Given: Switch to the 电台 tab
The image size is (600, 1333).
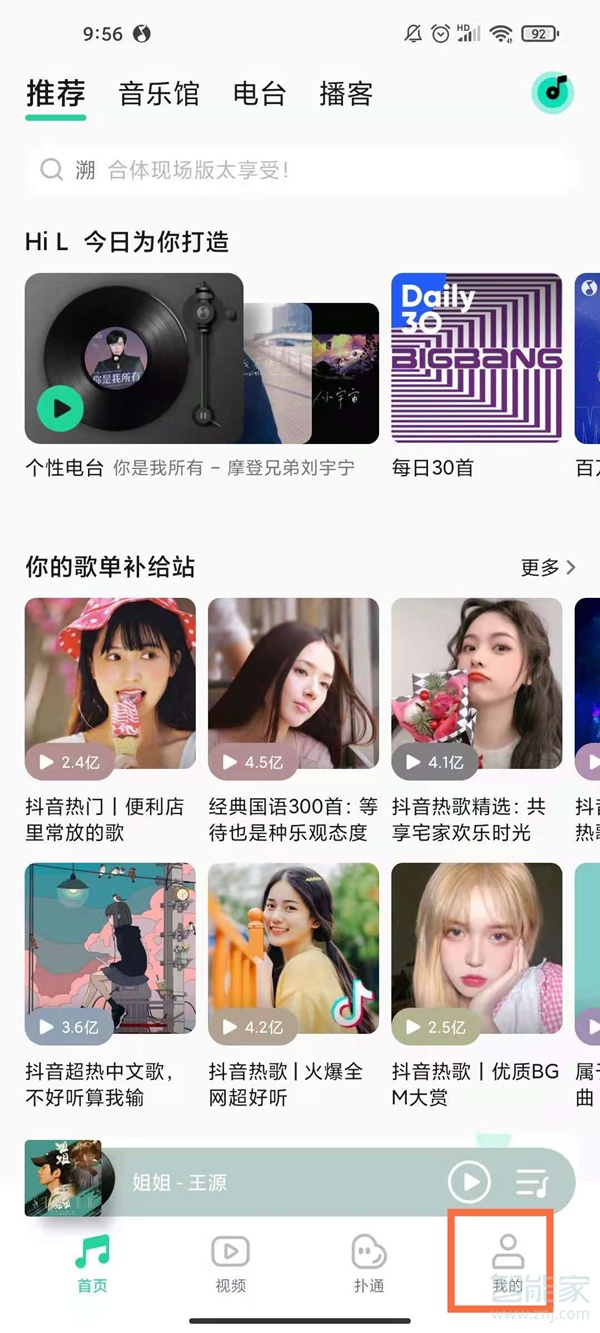Looking at the screenshot, I should pyautogui.click(x=259, y=94).
